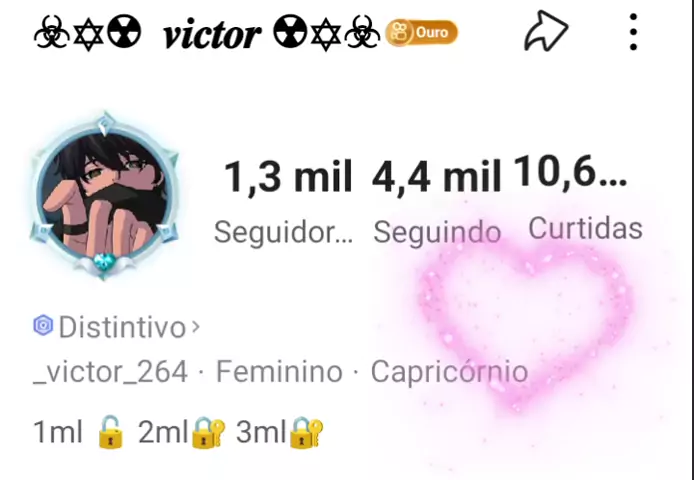Open the followers list (1,3 mil)
Image resolution: width=694 pixels, height=480 pixels.
[x=287, y=200]
